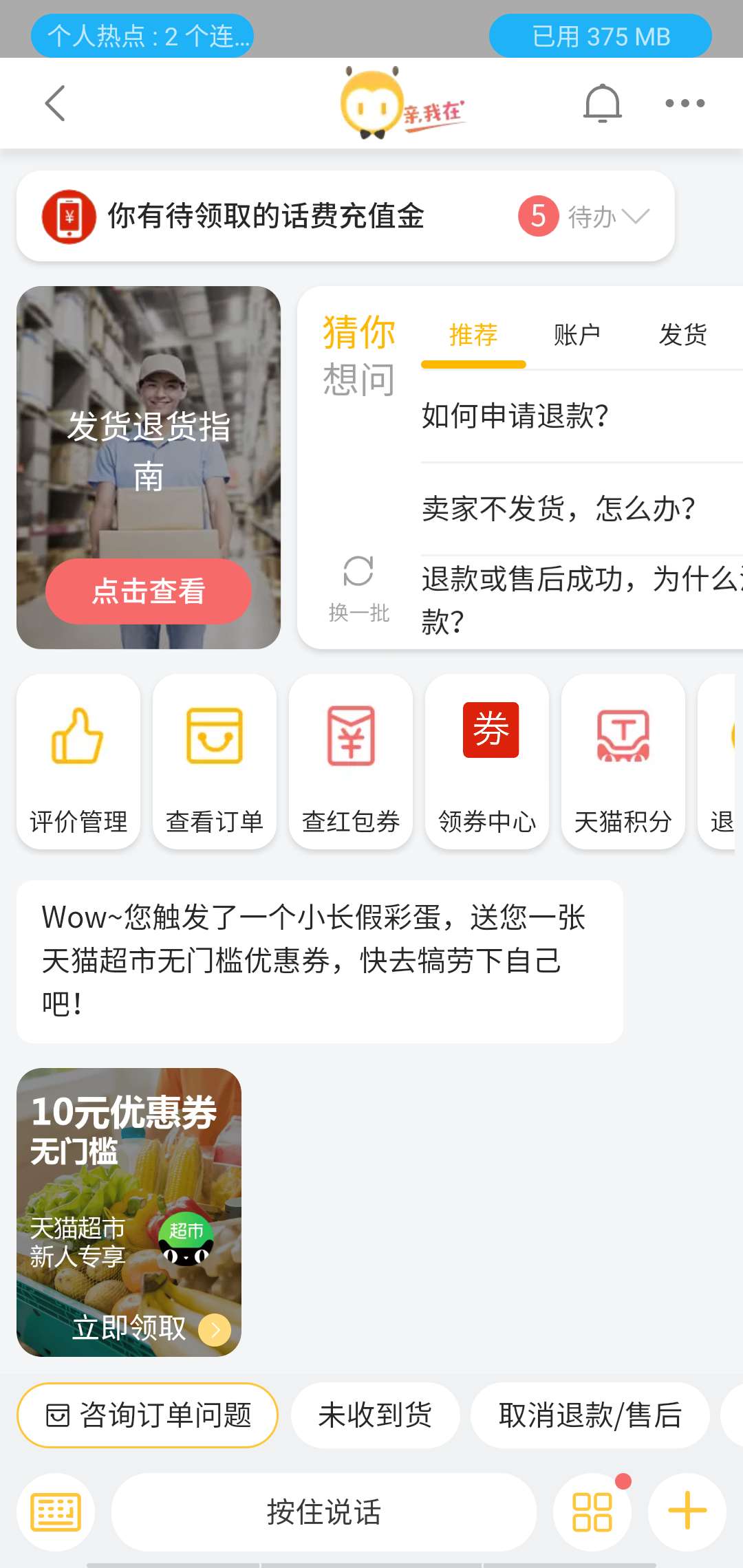Open the notifications bell
Viewport: 743px width, 1568px height.
pos(603,103)
